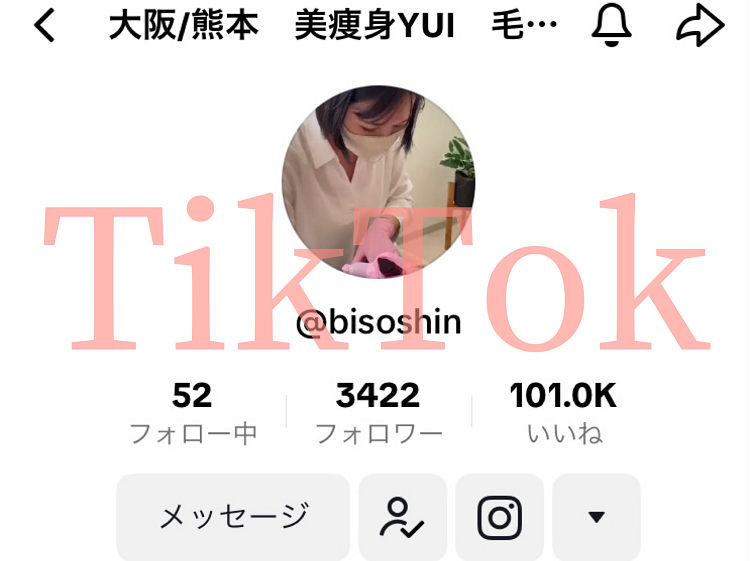Open the notifications bell
Image resolution: width=750 pixels, height=561 pixels.
[x=611, y=26]
